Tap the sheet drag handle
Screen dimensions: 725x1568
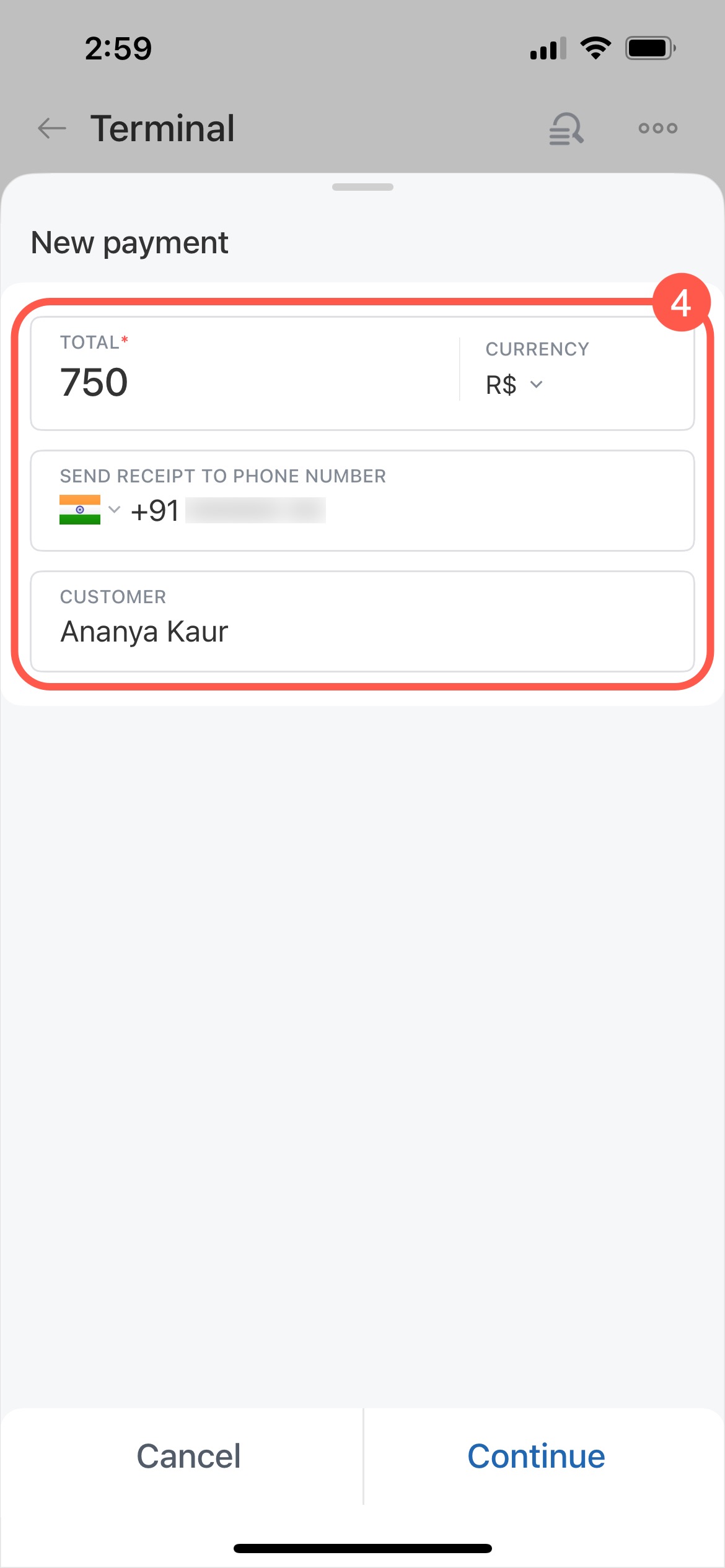(x=362, y=187)
